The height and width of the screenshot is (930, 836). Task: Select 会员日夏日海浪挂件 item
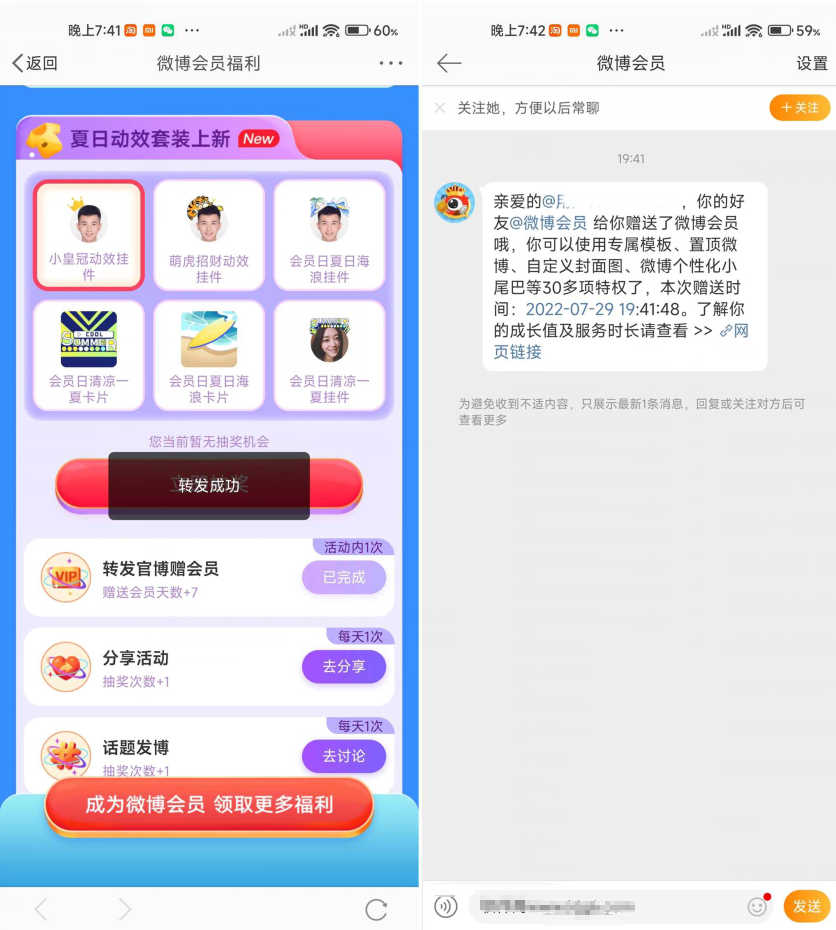(329, 235)
